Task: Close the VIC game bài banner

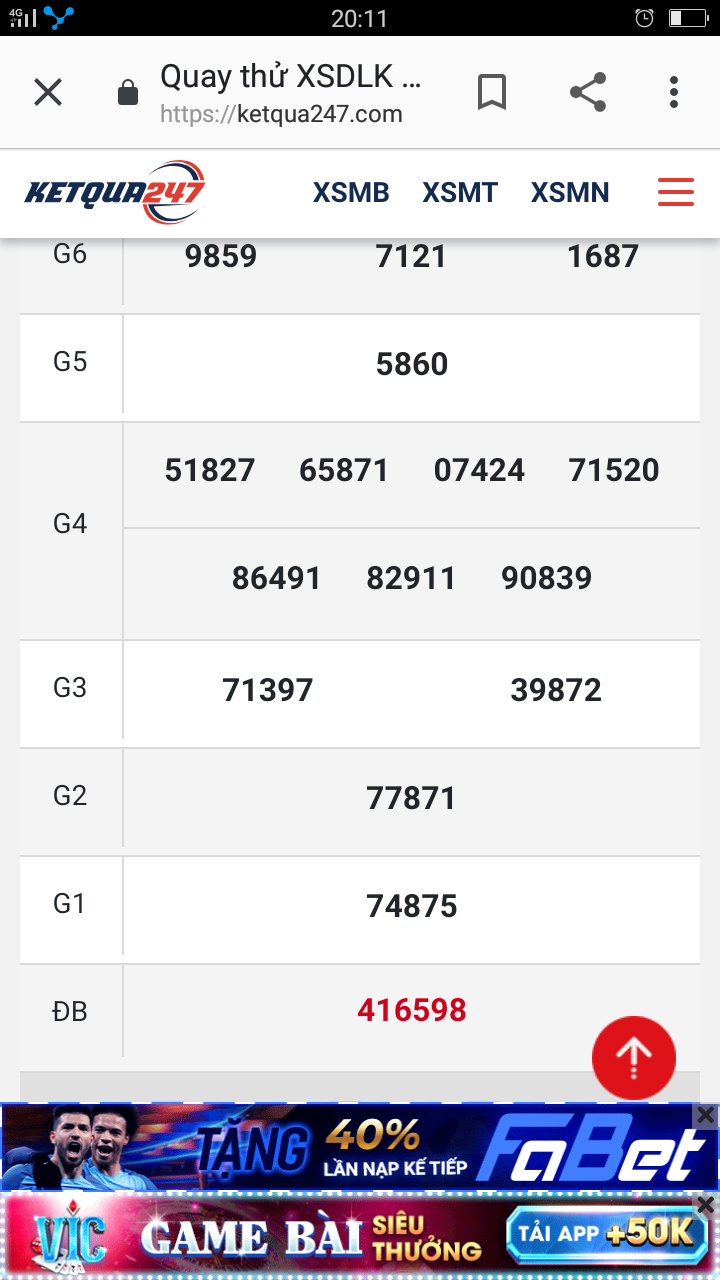Action: coord(706,1204)
